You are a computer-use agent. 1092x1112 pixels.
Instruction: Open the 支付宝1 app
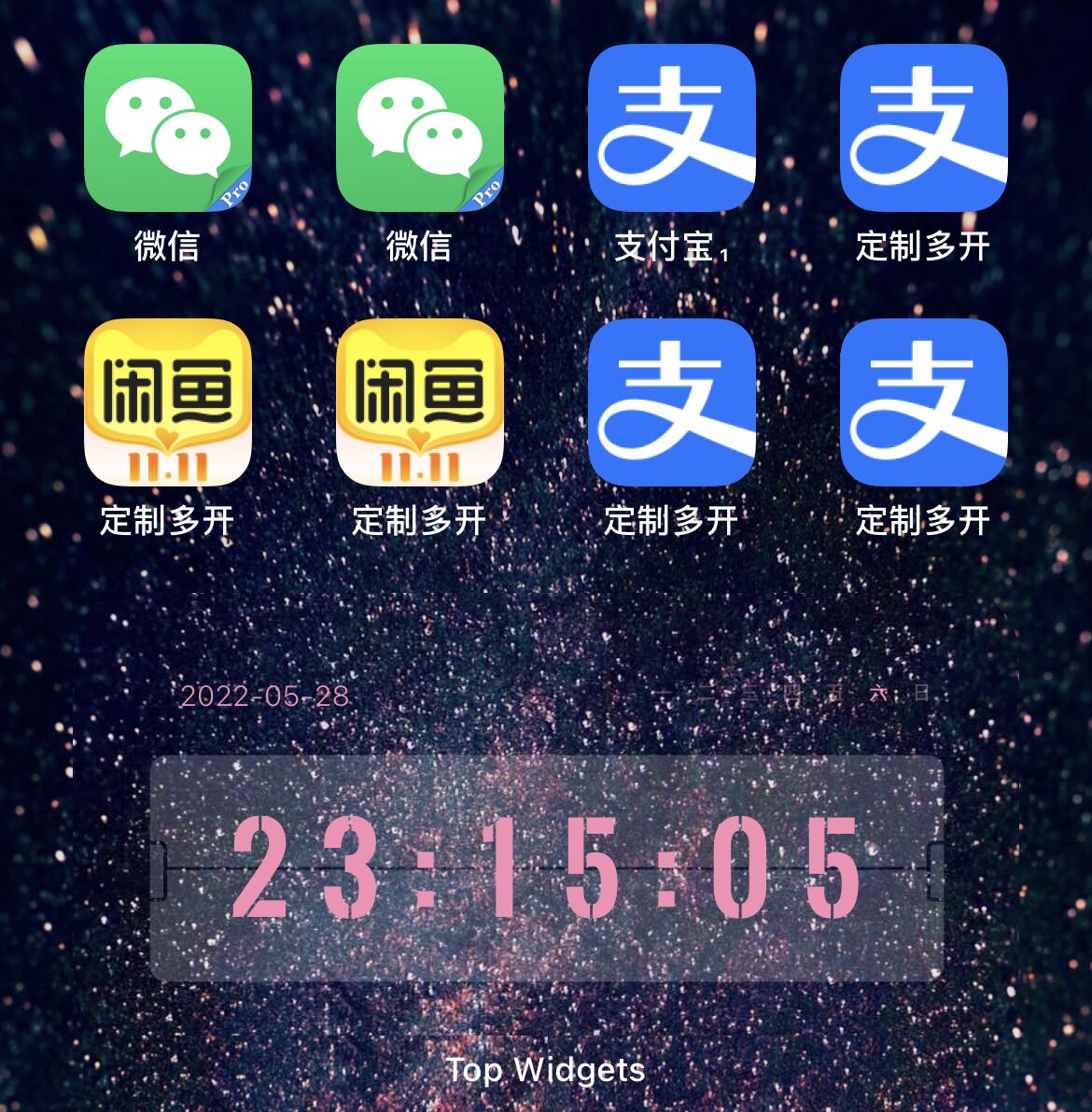671,128
